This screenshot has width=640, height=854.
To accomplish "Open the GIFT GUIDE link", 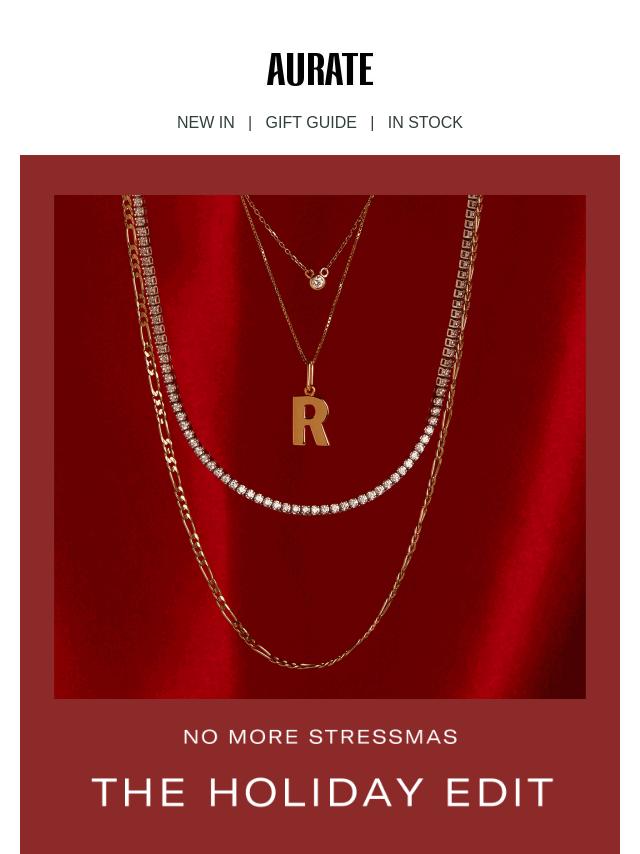I will coord(310,122).
